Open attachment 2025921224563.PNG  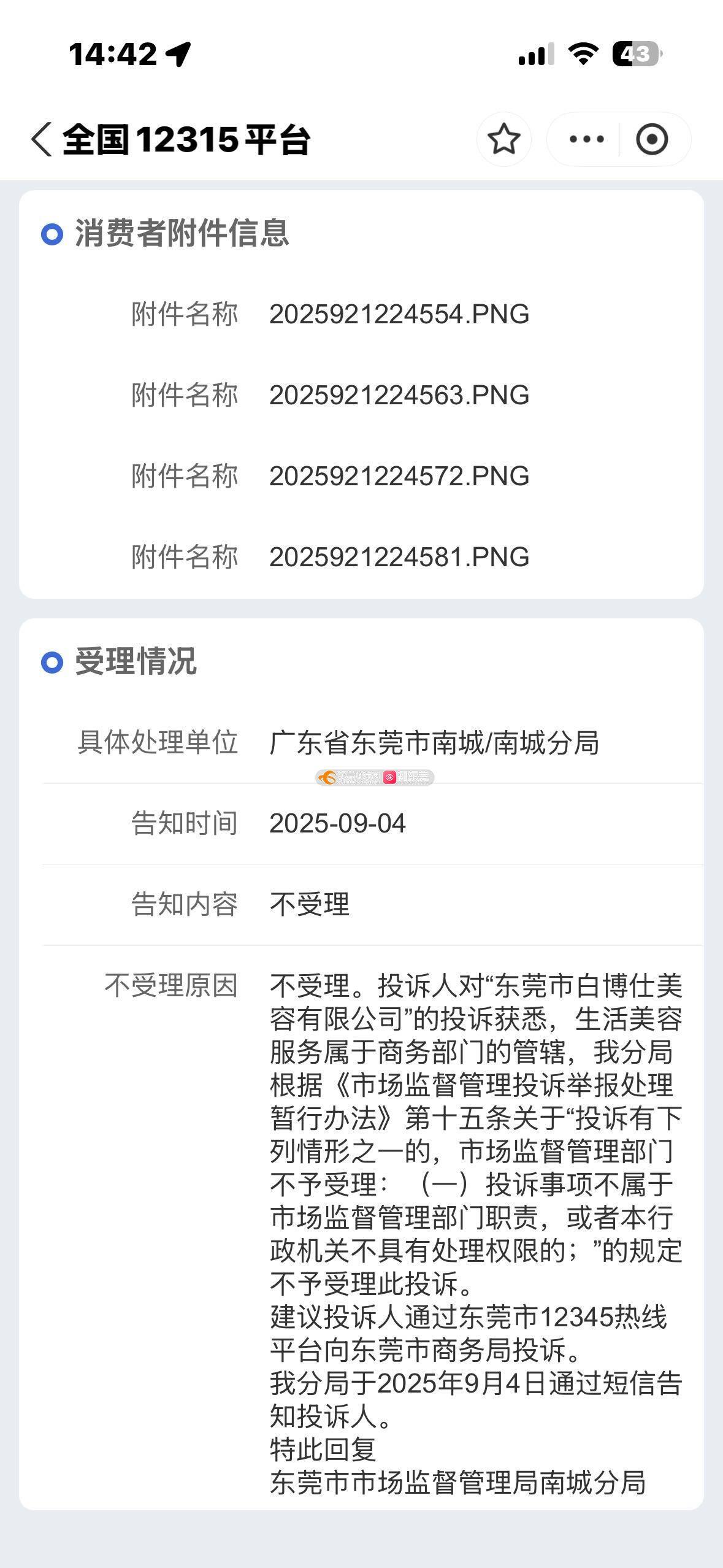tap(399, 395)
